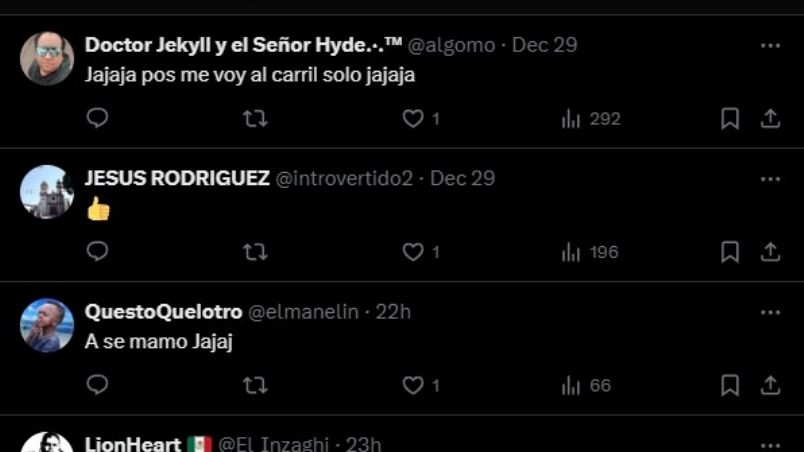Open overflow menu on QuestoQuelotro's tweet

coord(770,312)
